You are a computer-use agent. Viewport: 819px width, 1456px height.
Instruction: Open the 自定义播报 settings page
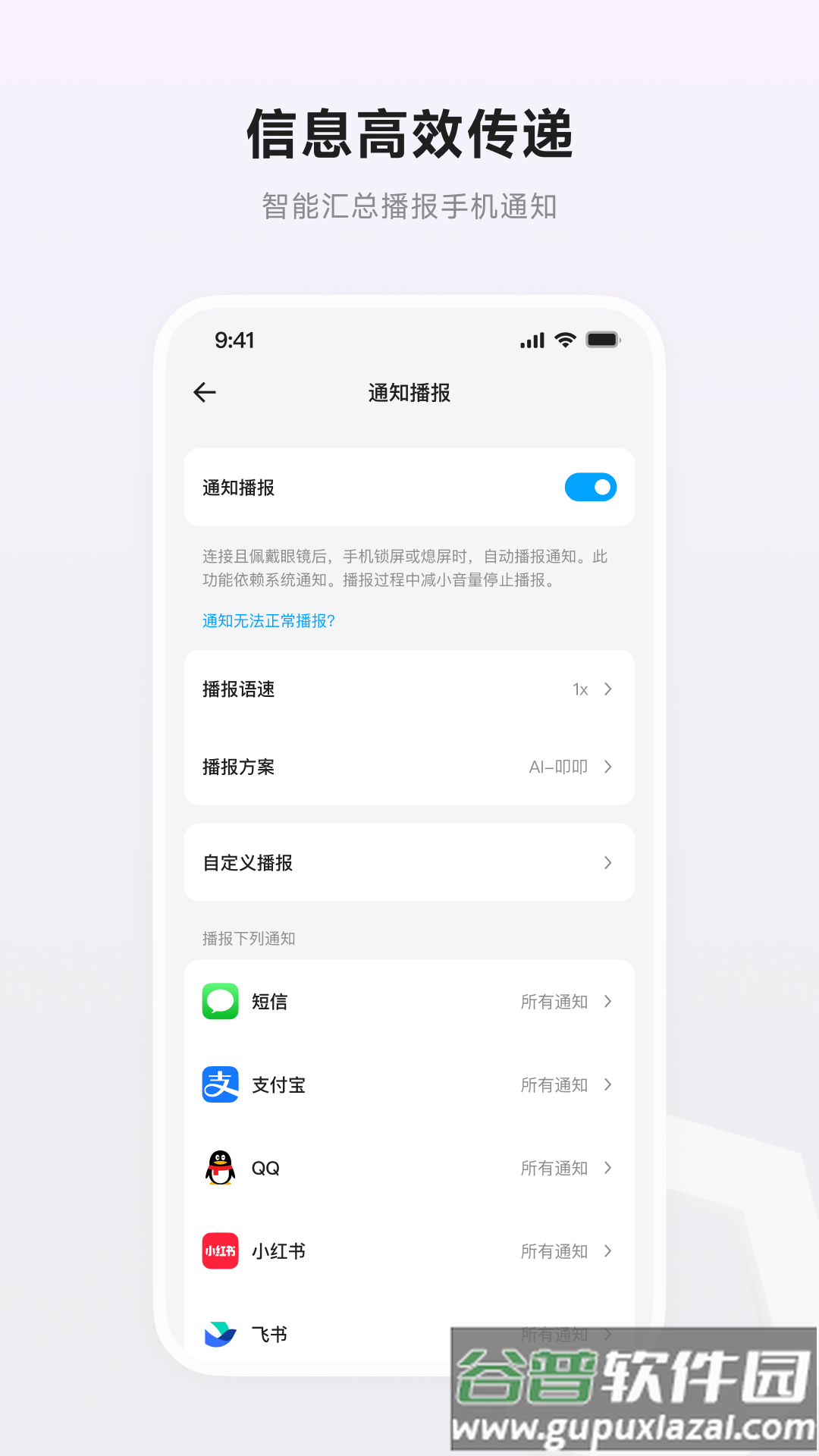[x=409, y=863]
